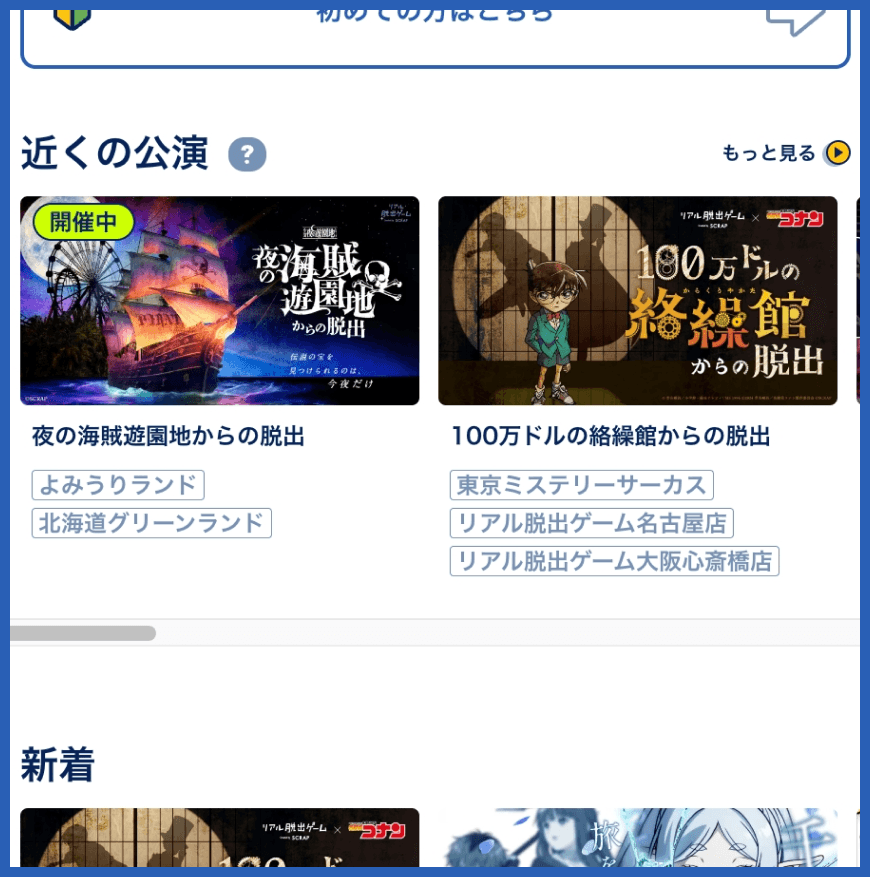Select the 北海道グリーンランド venue tag
This screenshot has width=870, height=877.
pyautogui.click(x=151, y=523)
